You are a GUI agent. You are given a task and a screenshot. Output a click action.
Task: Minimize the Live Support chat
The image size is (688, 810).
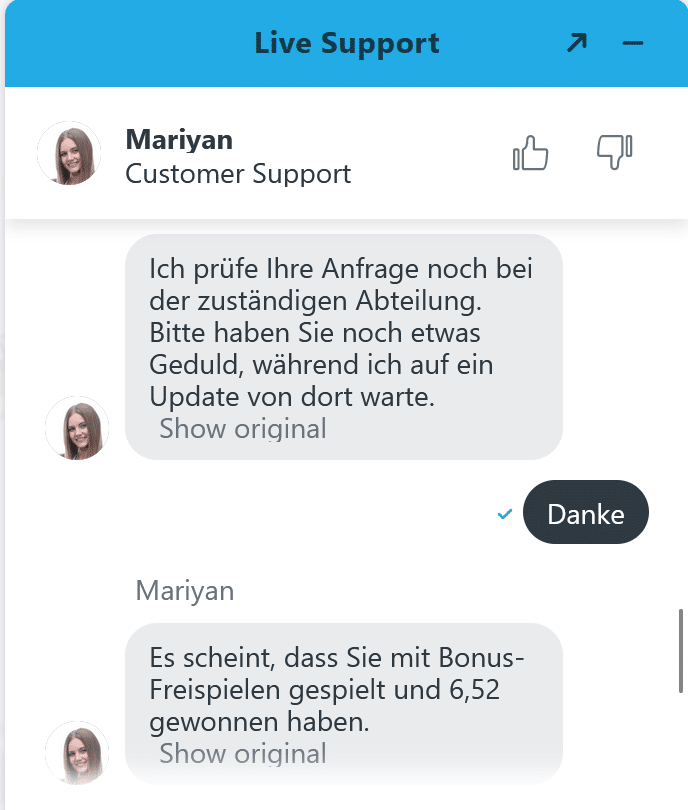(x=633, y=43)
